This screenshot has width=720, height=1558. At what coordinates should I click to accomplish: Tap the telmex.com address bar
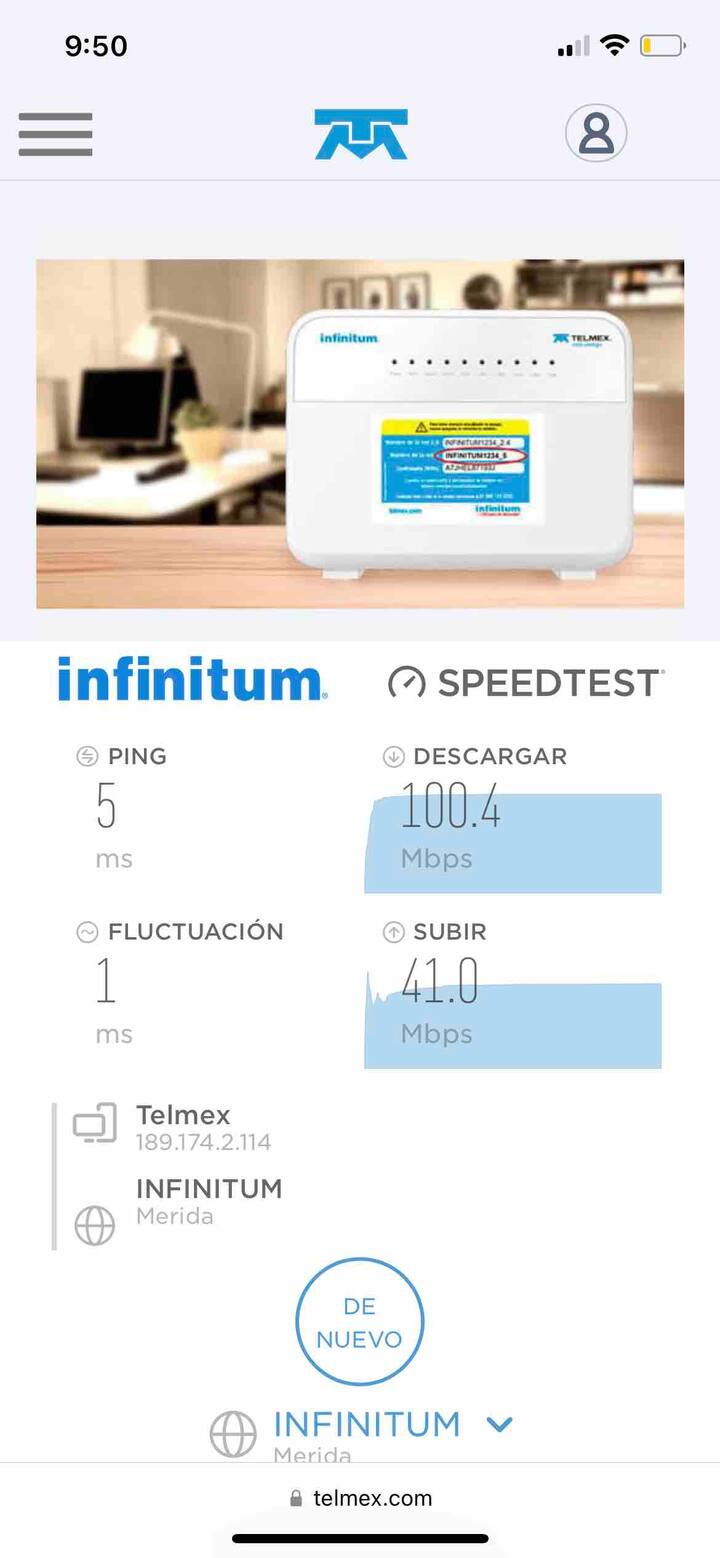360,1498
